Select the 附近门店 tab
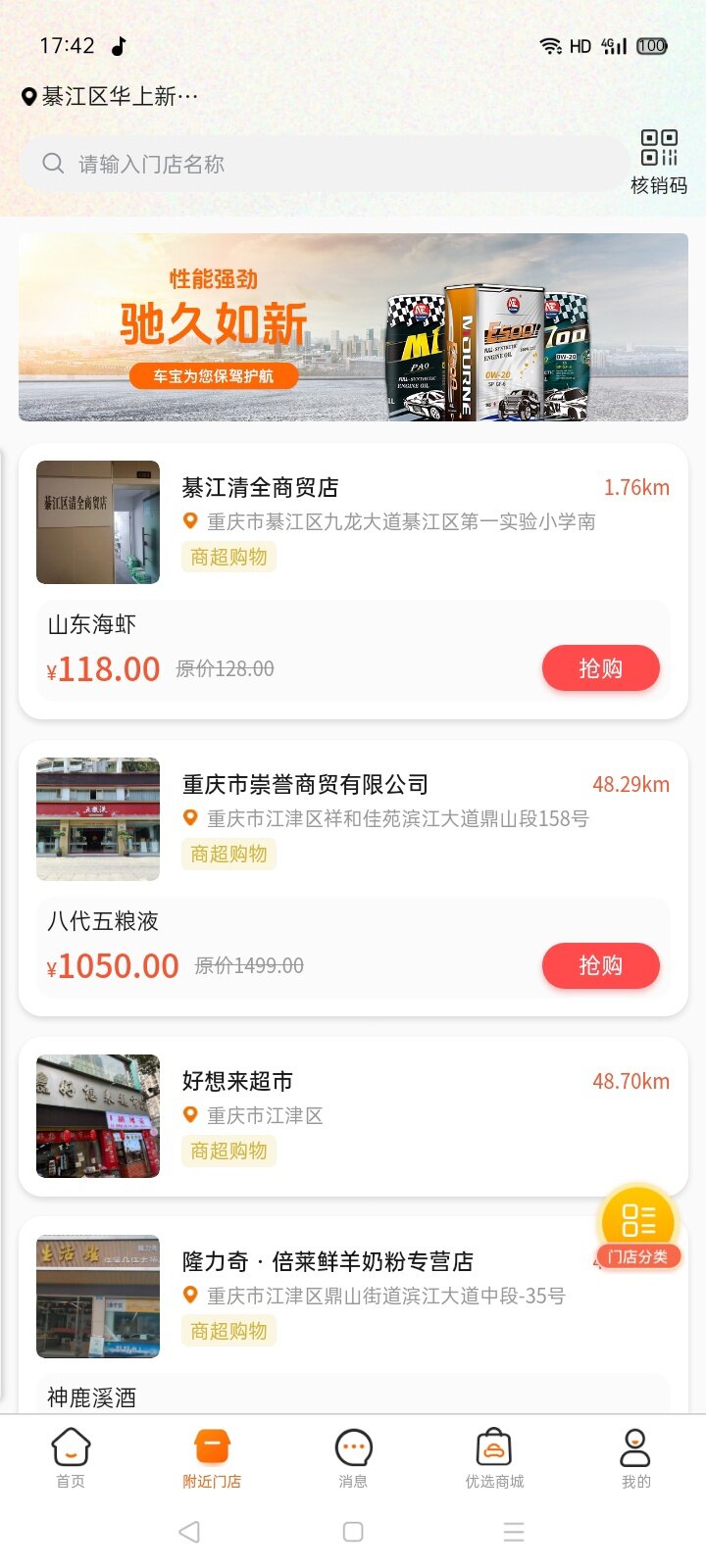 (212, 1458)
